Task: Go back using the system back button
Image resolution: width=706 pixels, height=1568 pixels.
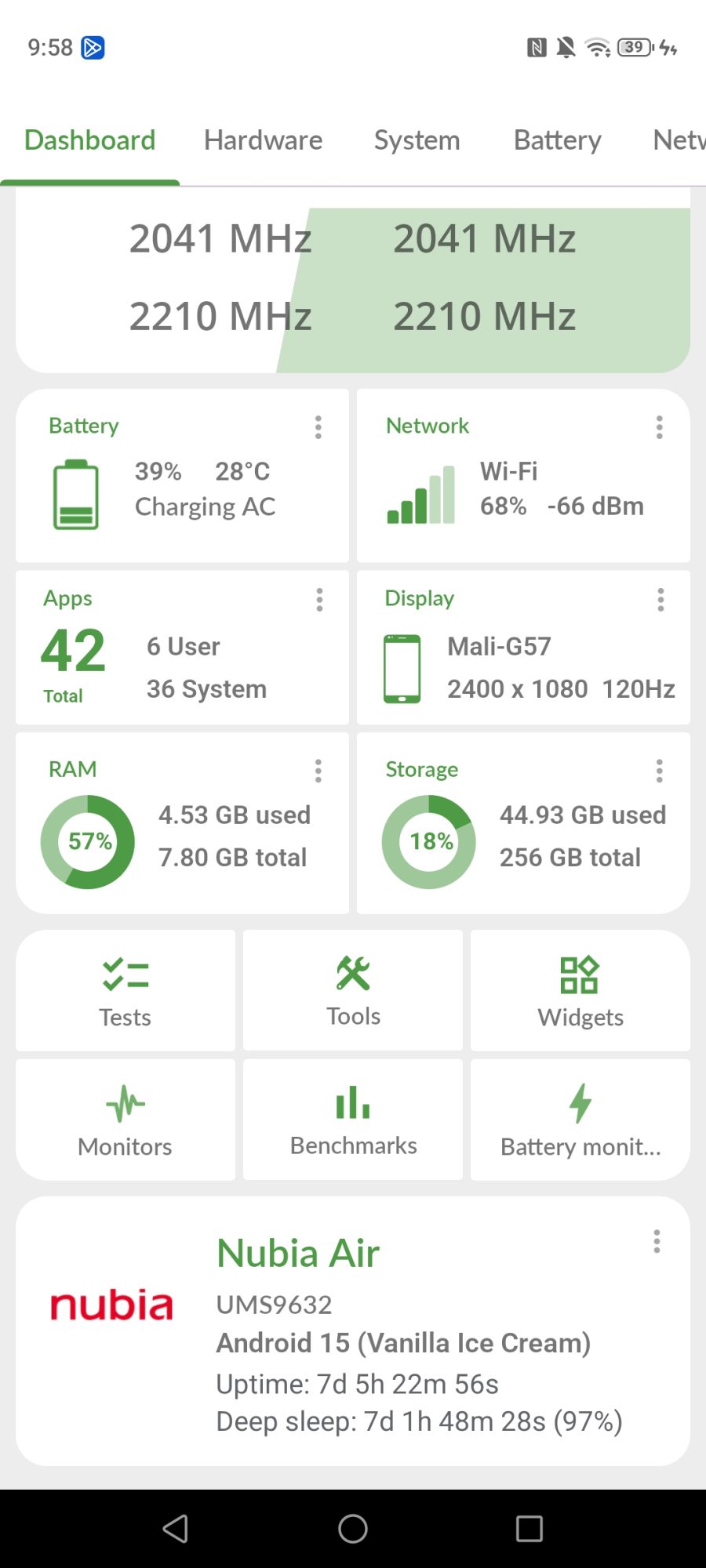Action: click(x=176, y=1528)
